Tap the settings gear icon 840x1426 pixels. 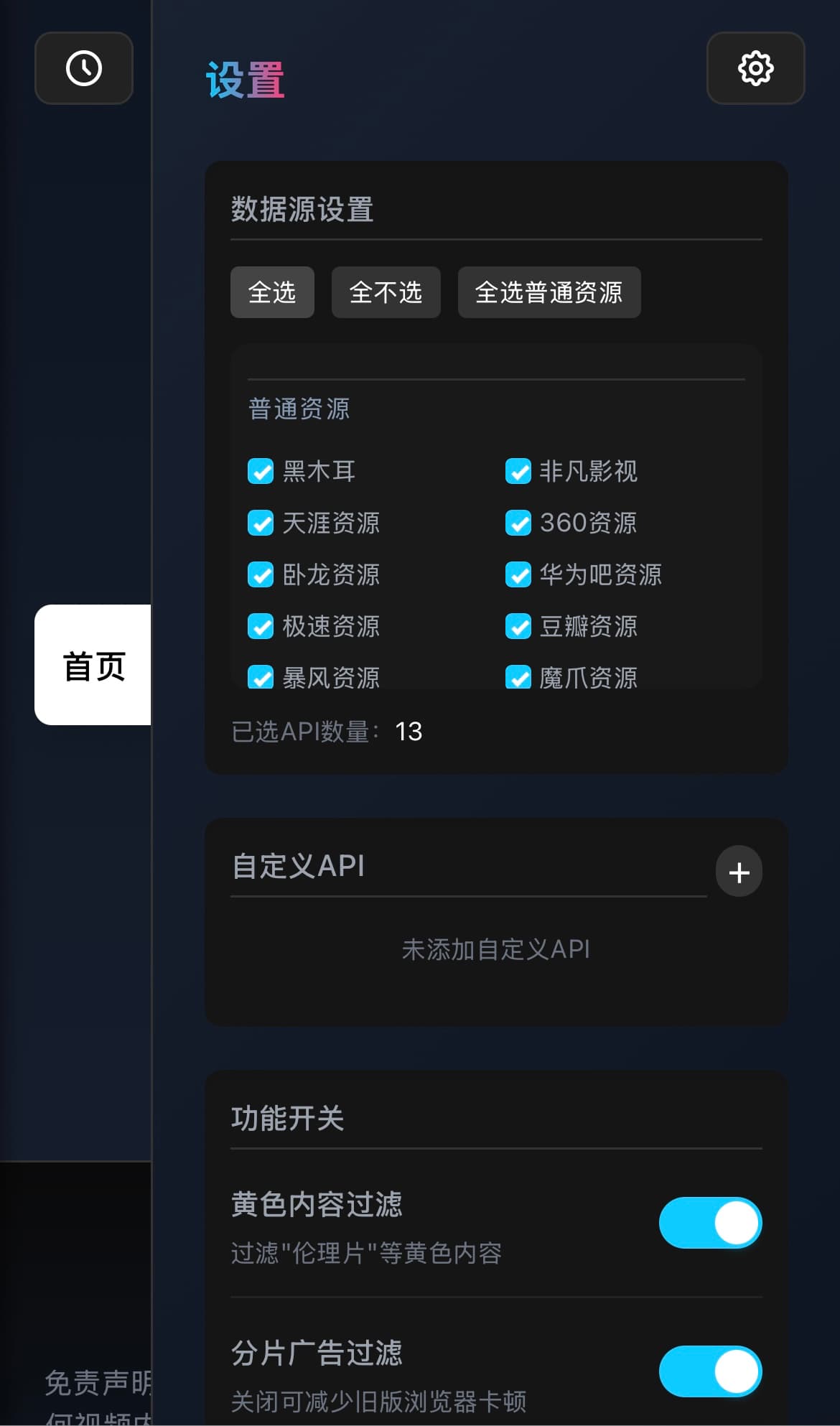point(755,68)
